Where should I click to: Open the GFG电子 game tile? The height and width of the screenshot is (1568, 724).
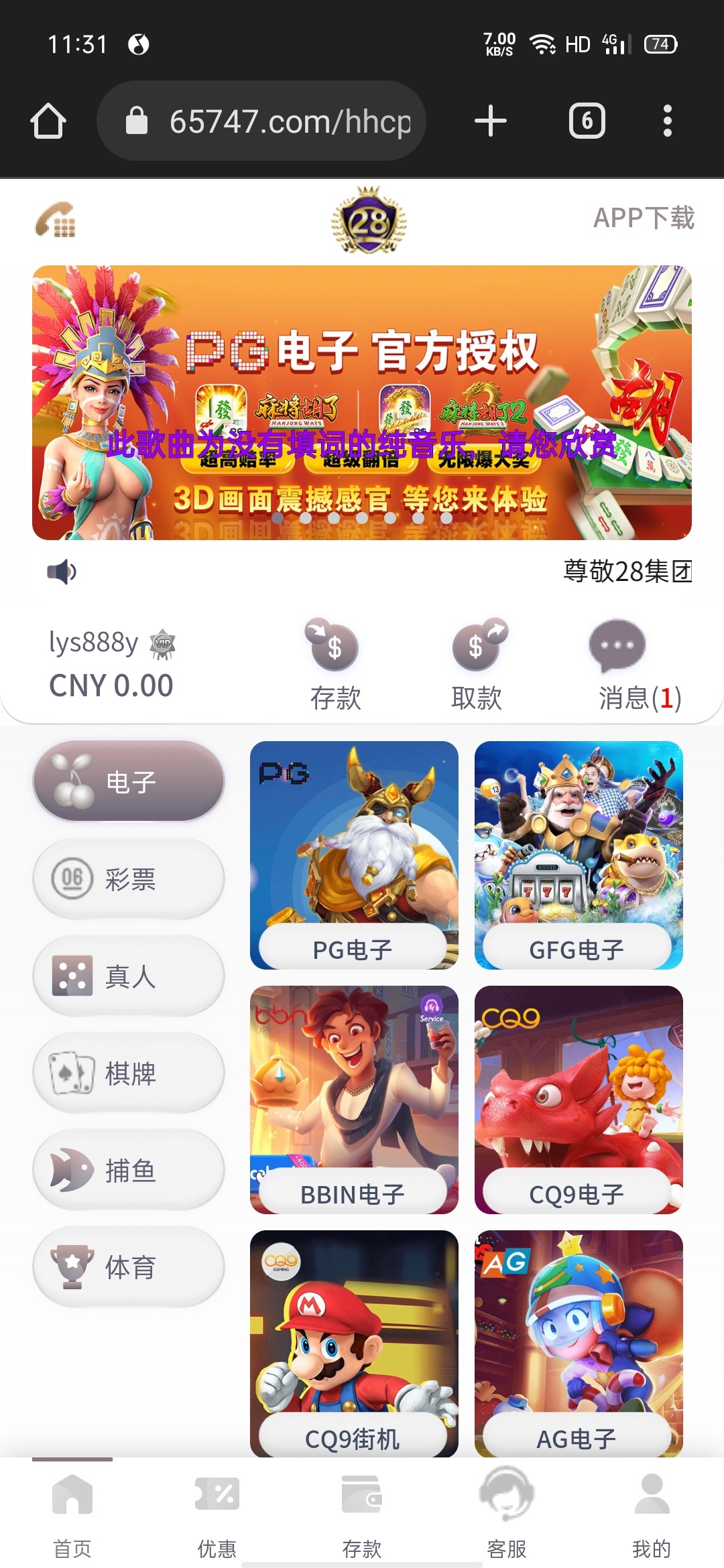579,855
